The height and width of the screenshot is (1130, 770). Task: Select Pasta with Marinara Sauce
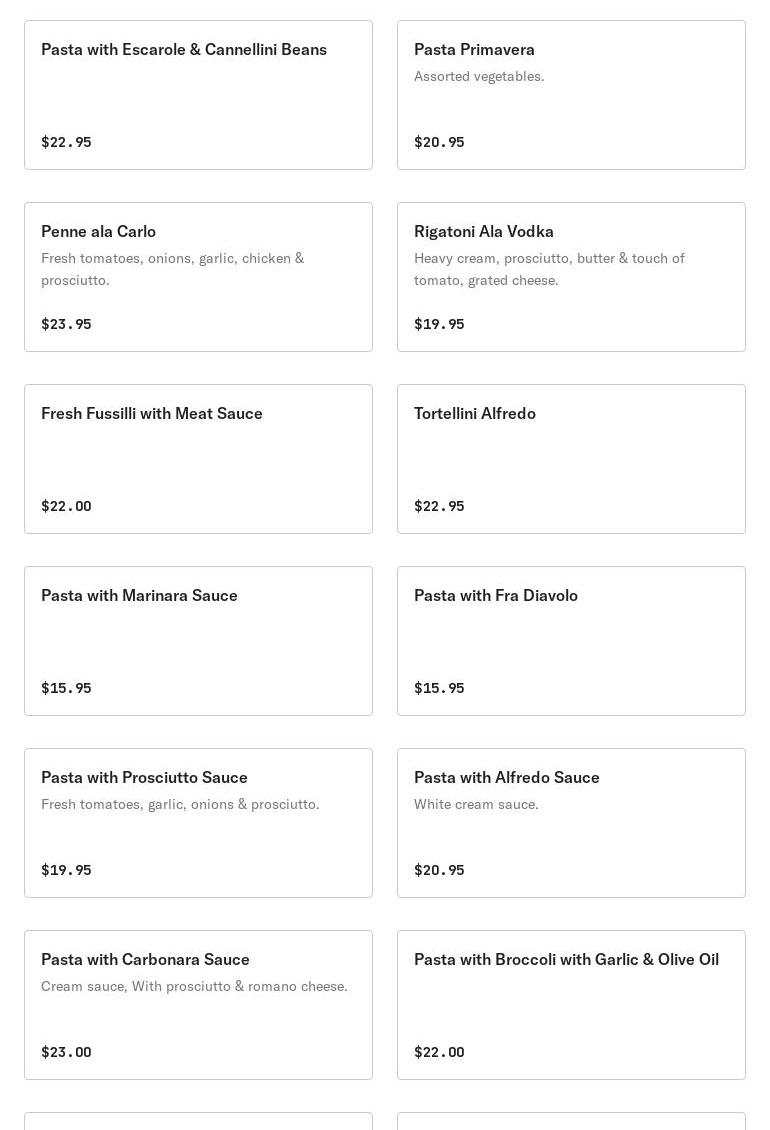(198, 641)
